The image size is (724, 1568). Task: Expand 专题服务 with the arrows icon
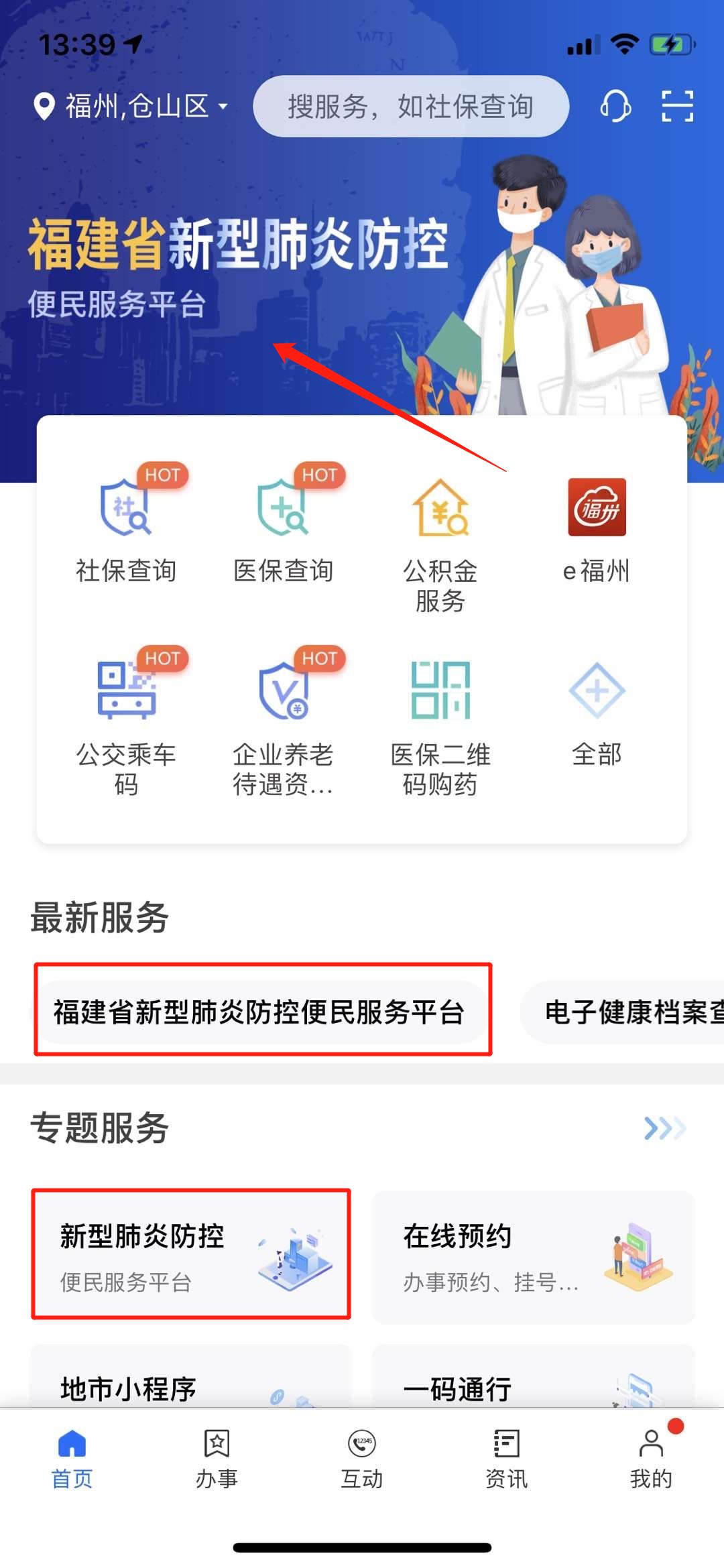tap(664, 1128)
